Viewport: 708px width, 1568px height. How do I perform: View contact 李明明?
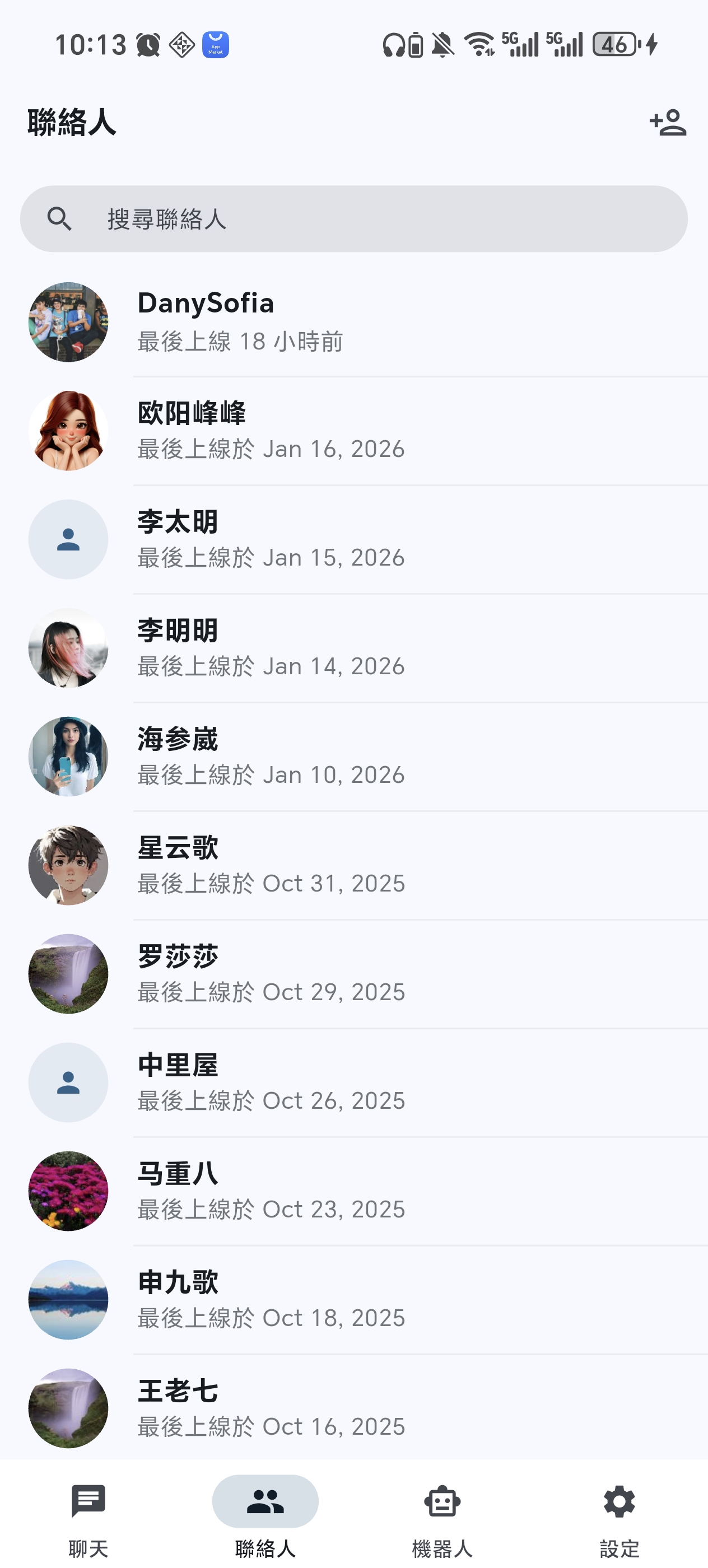click(x=353, y=648)
